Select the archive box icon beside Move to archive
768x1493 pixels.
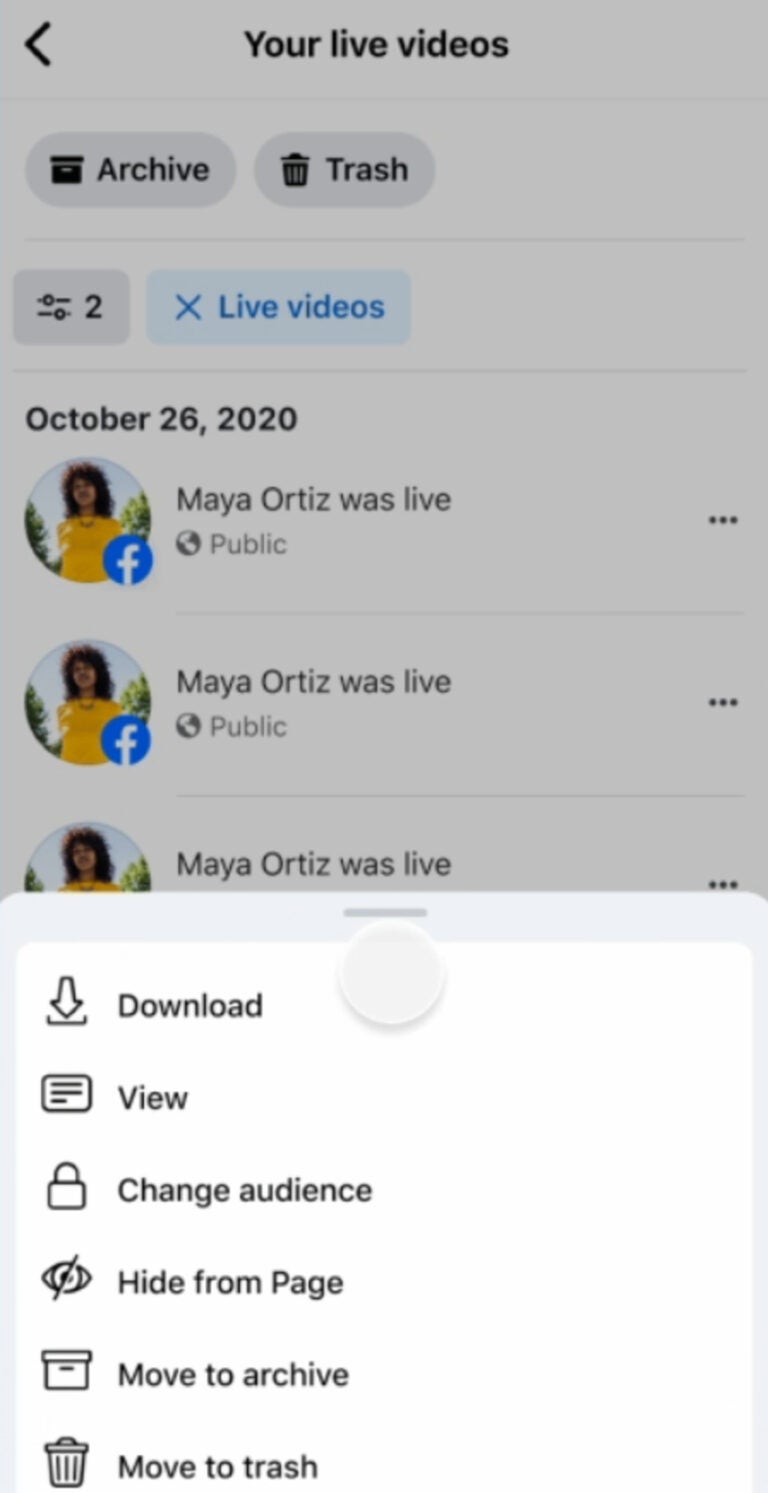[65, 1372]
